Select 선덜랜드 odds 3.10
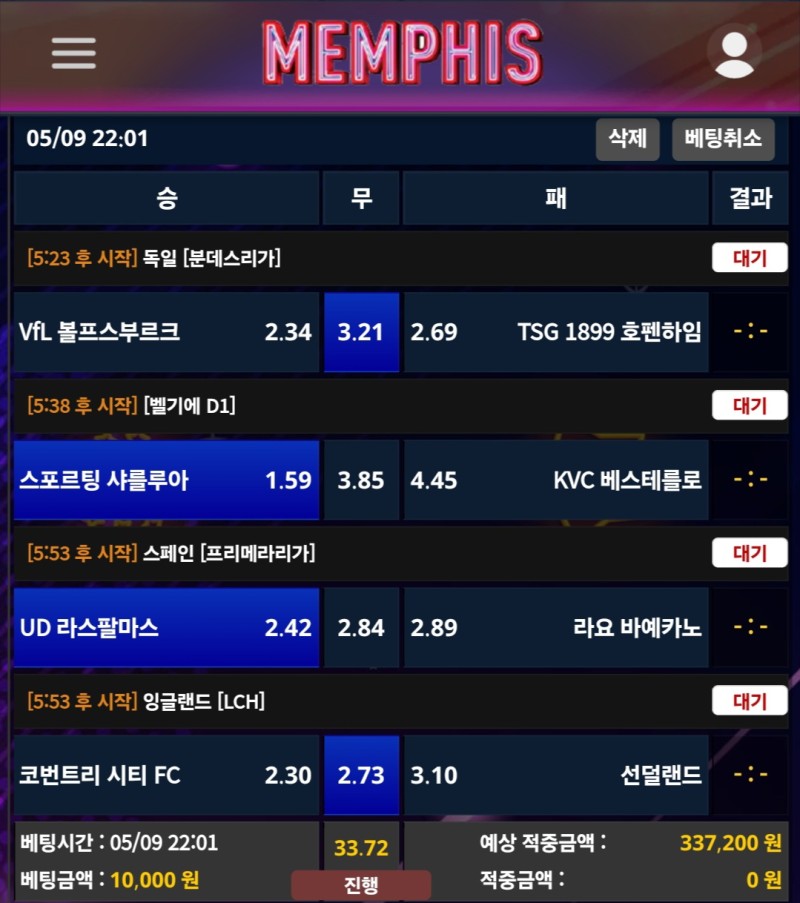The image size is (800, 903). coord(556,775)
